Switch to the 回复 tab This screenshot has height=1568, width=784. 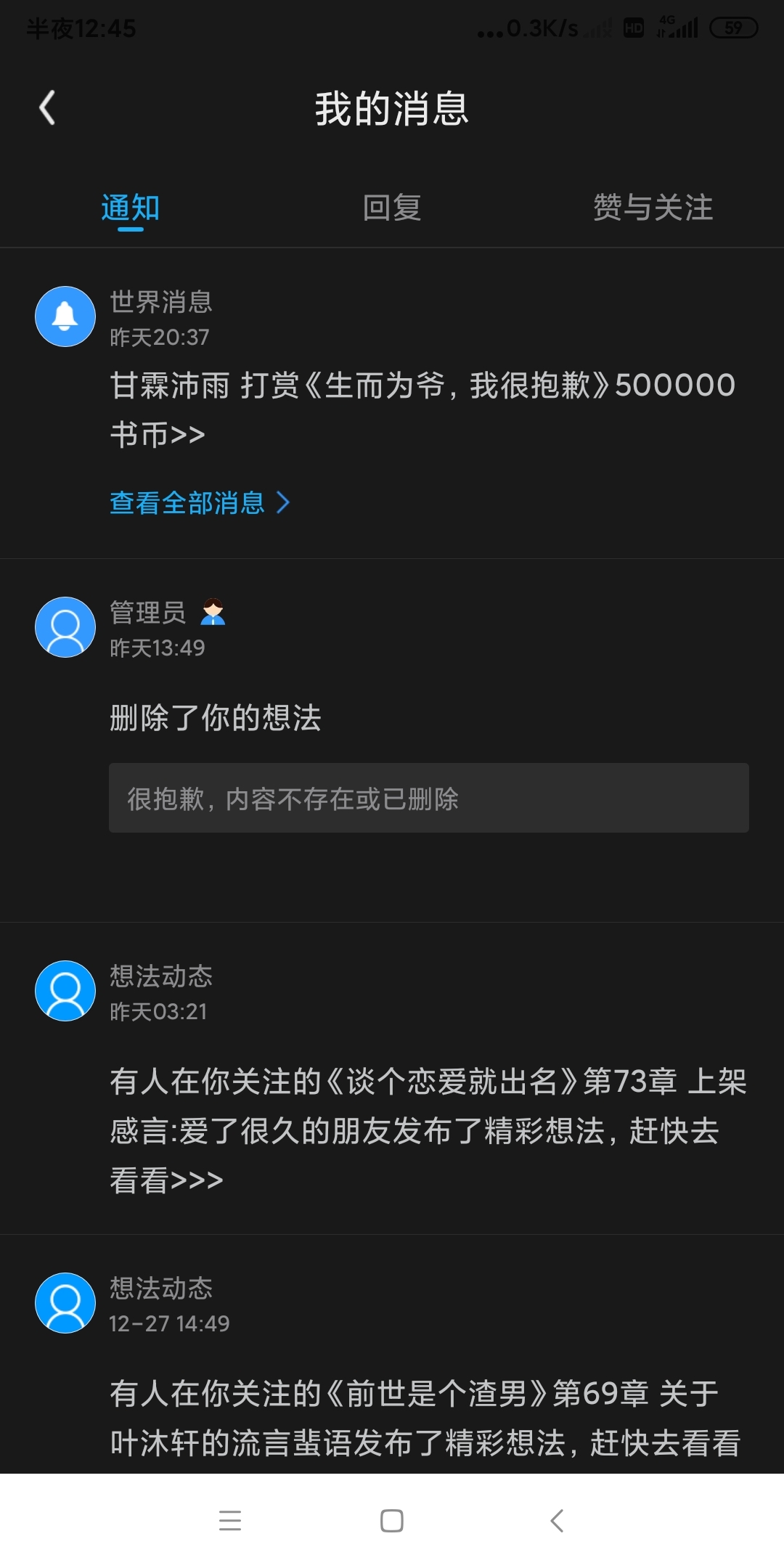392,208
